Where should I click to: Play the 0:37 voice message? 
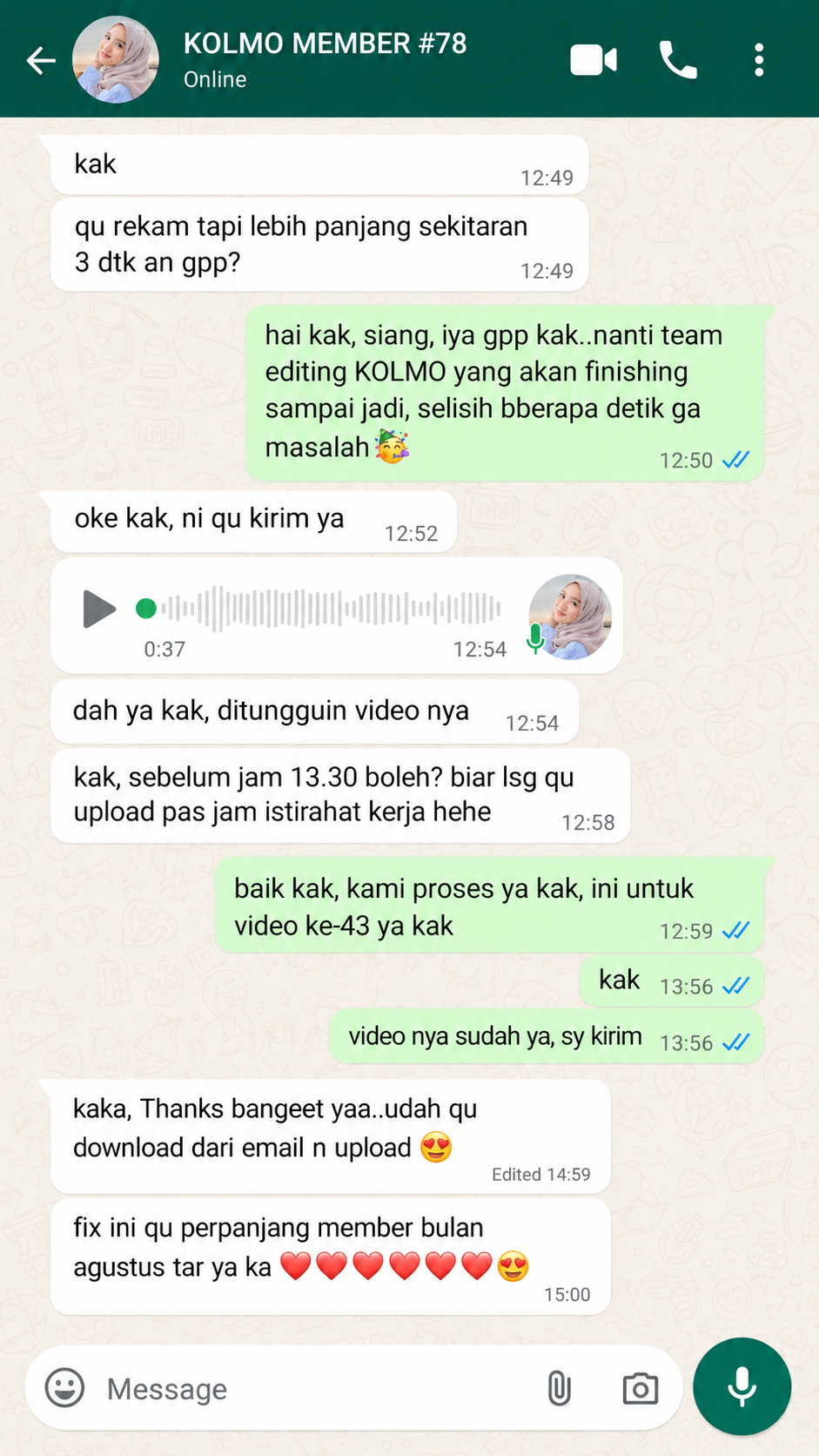(98, 609)
